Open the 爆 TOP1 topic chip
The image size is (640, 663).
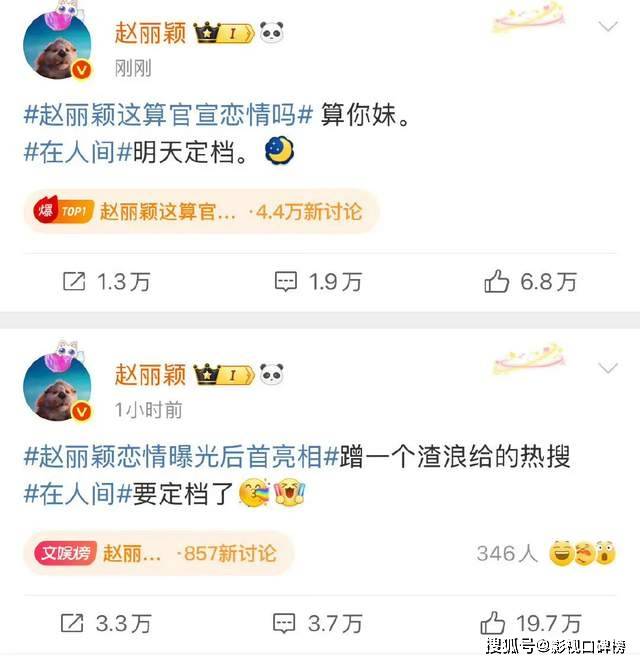200,211
